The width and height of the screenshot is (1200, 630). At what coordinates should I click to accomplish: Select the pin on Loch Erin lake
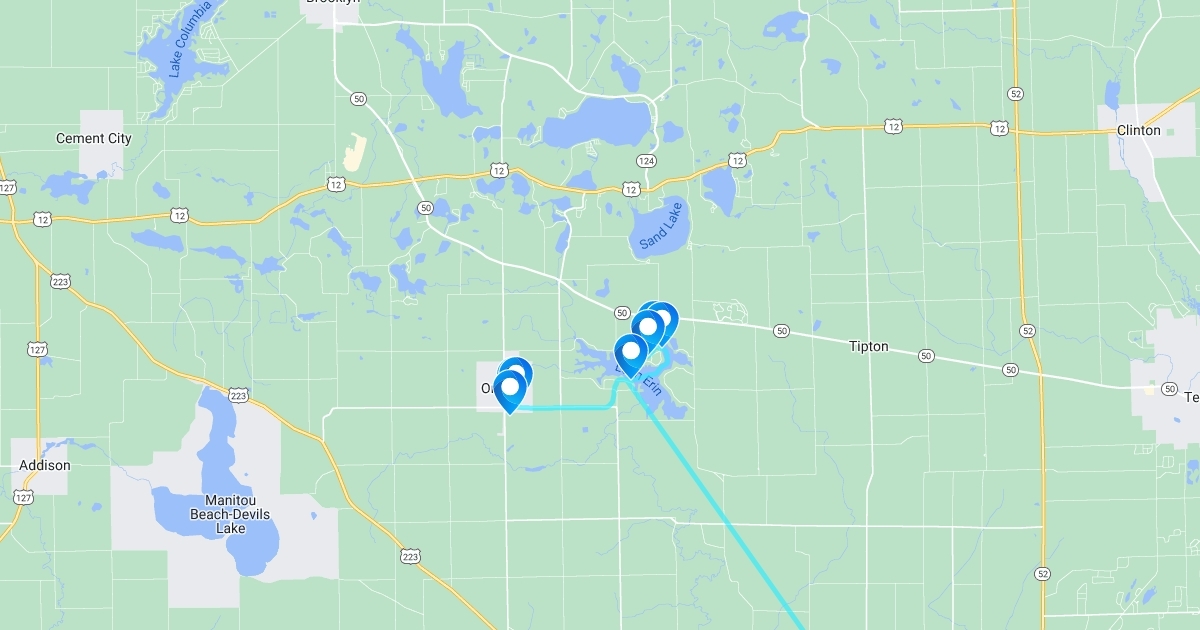(x=630, y=352)
